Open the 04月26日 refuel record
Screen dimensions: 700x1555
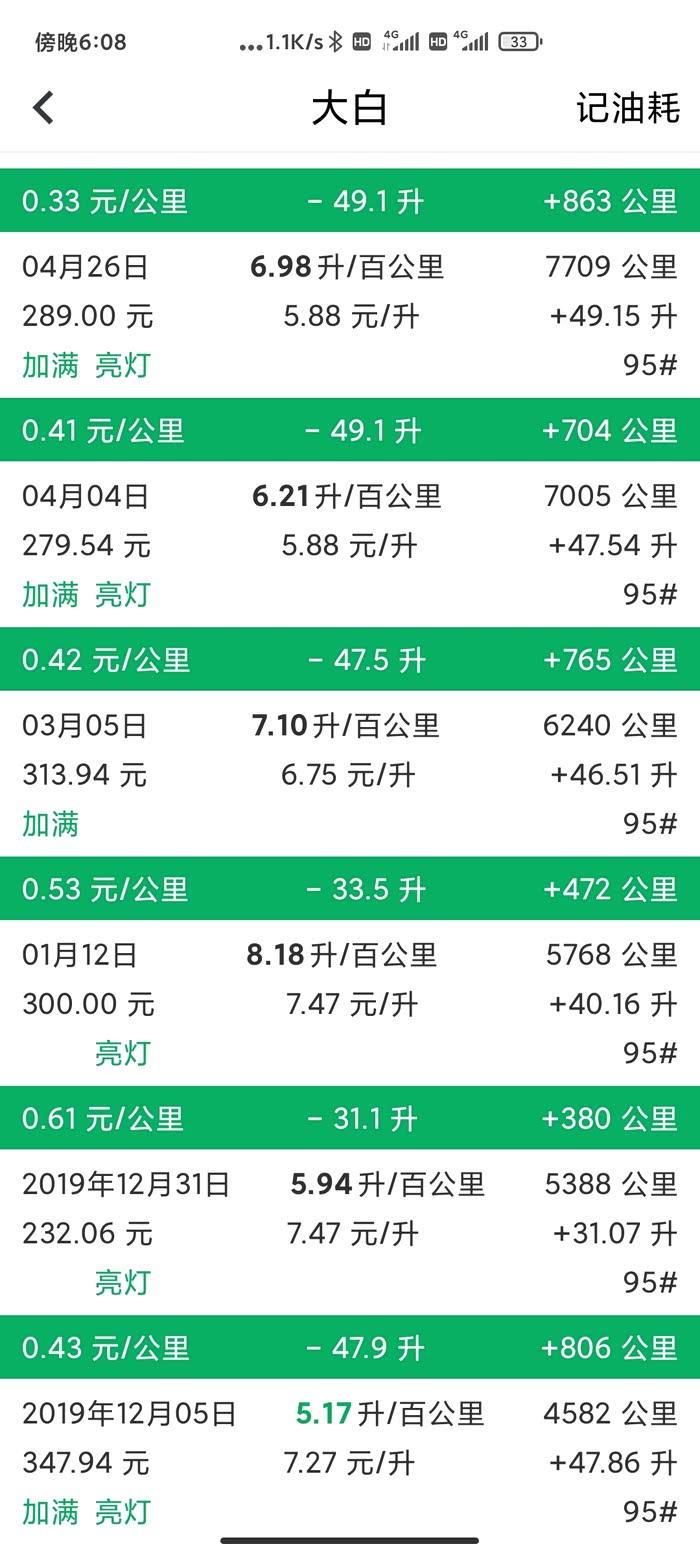(350, 316)
